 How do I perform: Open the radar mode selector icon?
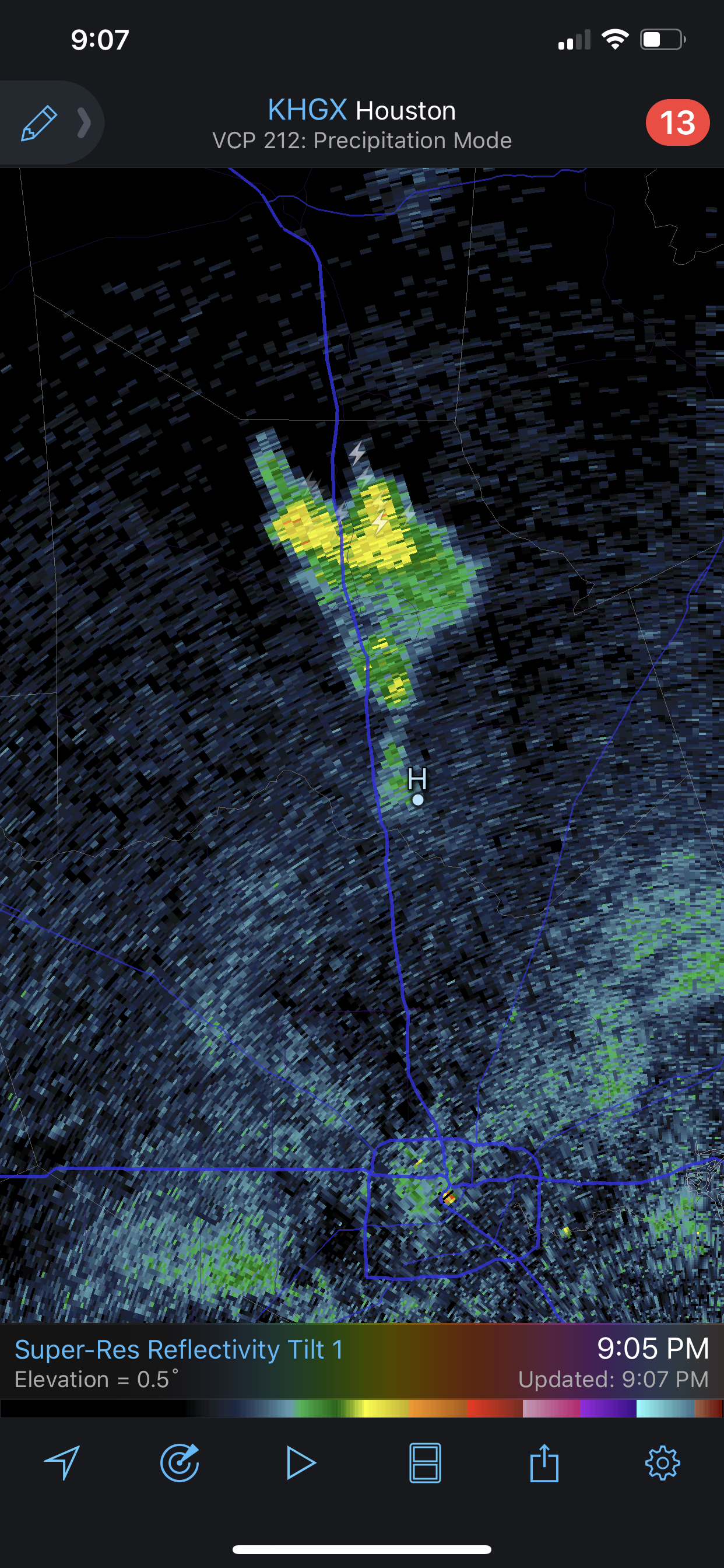coord(180,1461)
